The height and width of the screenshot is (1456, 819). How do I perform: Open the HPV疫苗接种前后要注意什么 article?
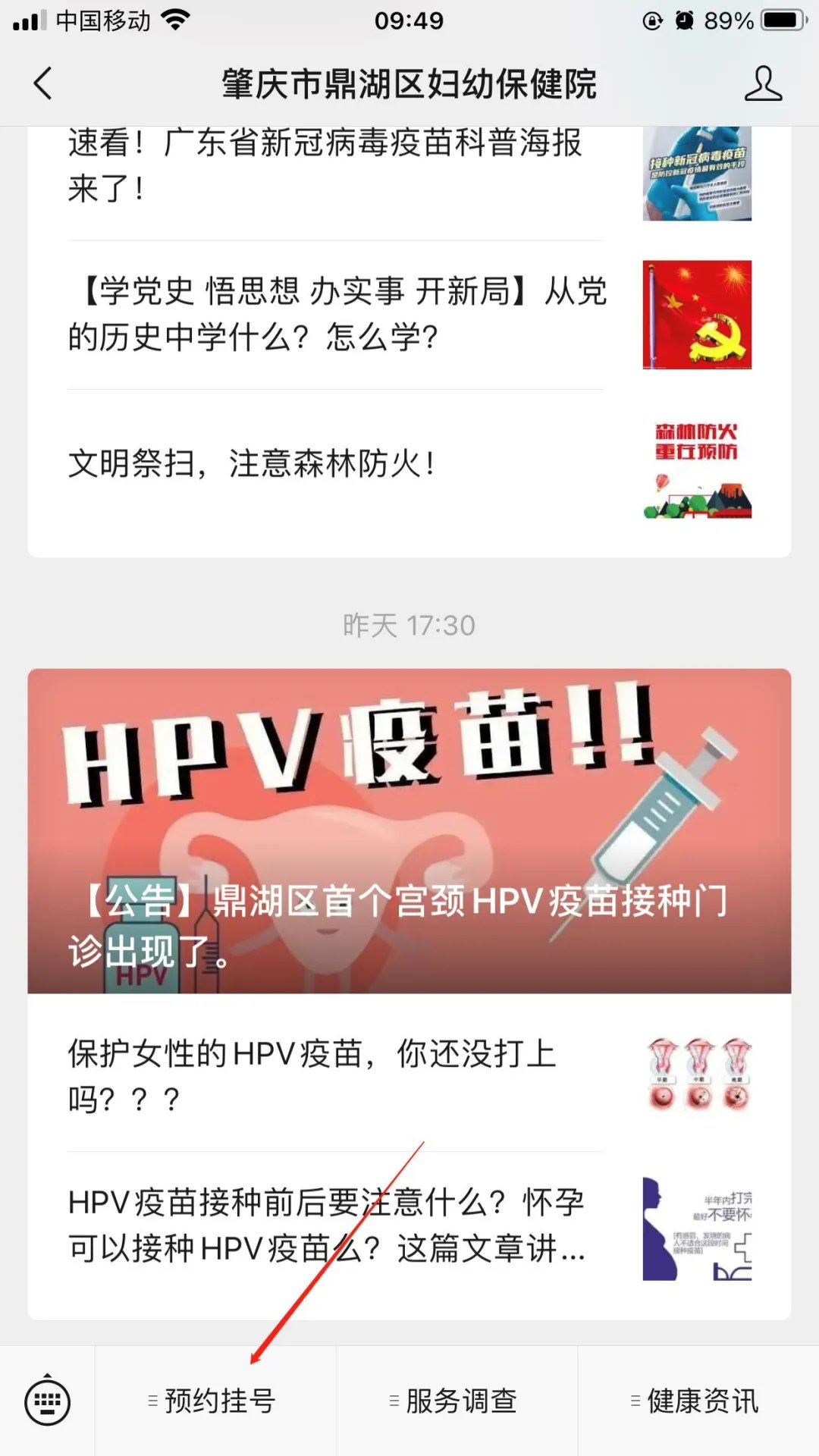[x=326, y=1225]
